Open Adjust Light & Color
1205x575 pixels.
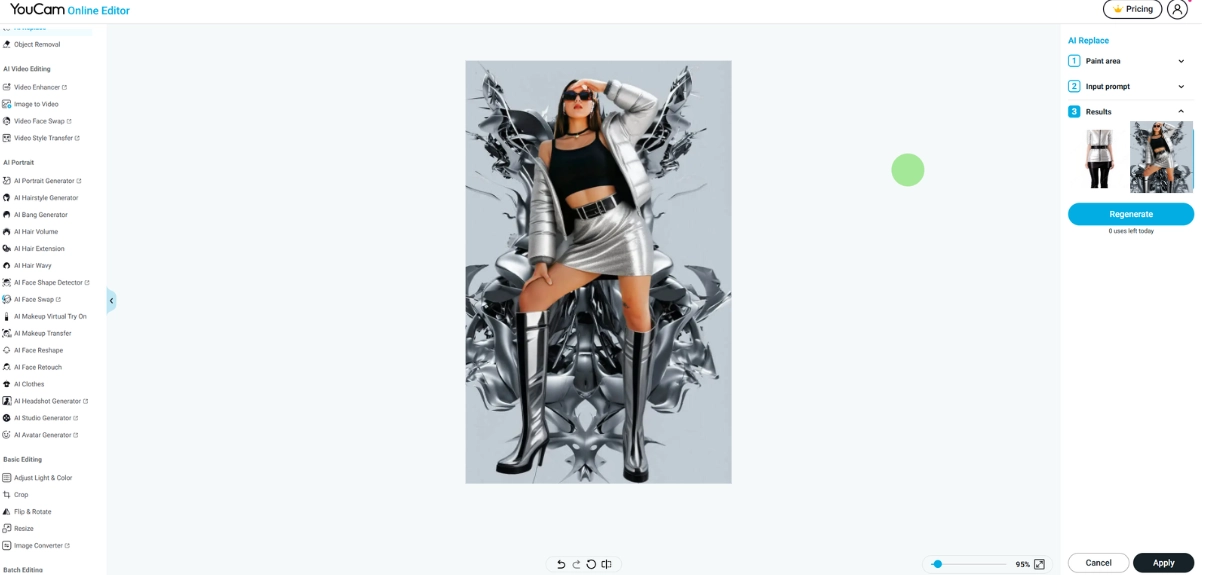pyautogui.click(x=42, y=478)
